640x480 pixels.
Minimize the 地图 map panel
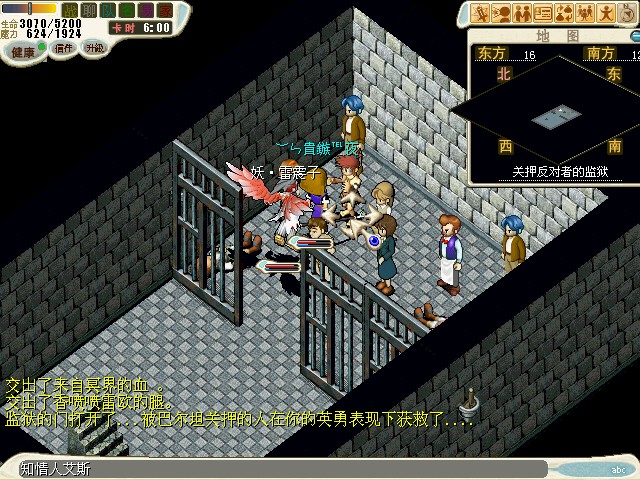coord(635,36)
